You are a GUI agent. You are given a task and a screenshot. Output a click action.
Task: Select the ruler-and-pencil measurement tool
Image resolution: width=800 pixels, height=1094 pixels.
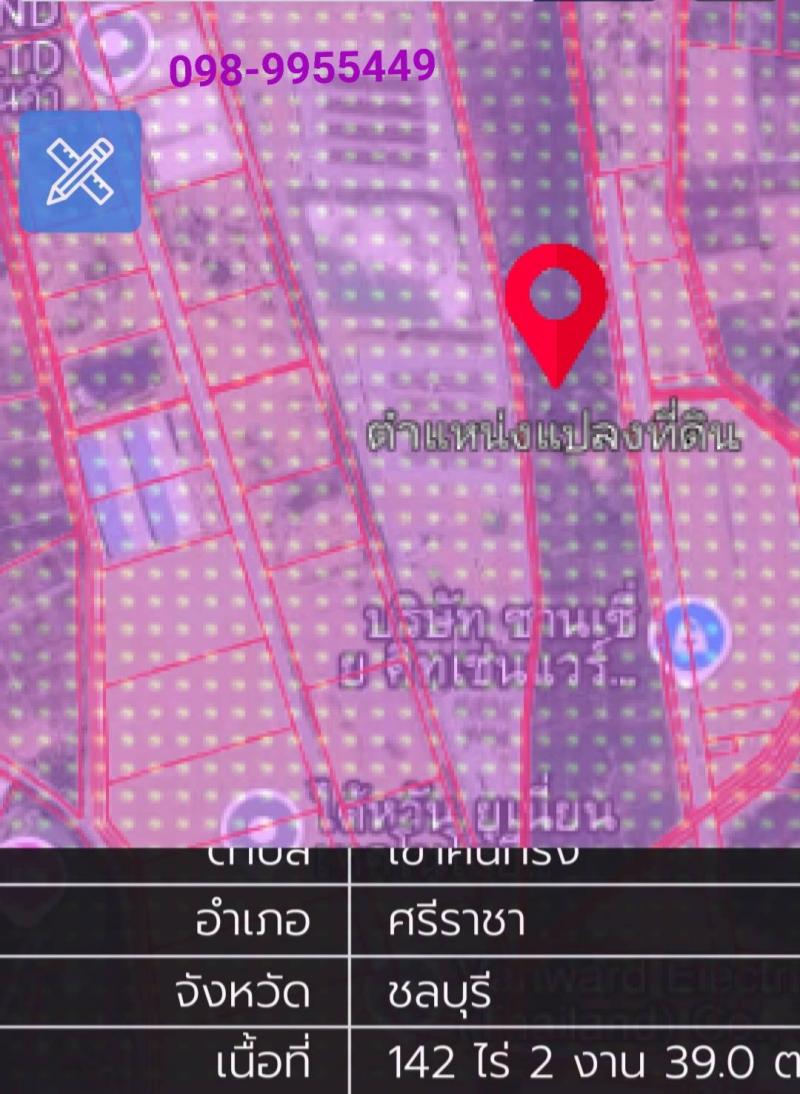click(x=80, y=172)
